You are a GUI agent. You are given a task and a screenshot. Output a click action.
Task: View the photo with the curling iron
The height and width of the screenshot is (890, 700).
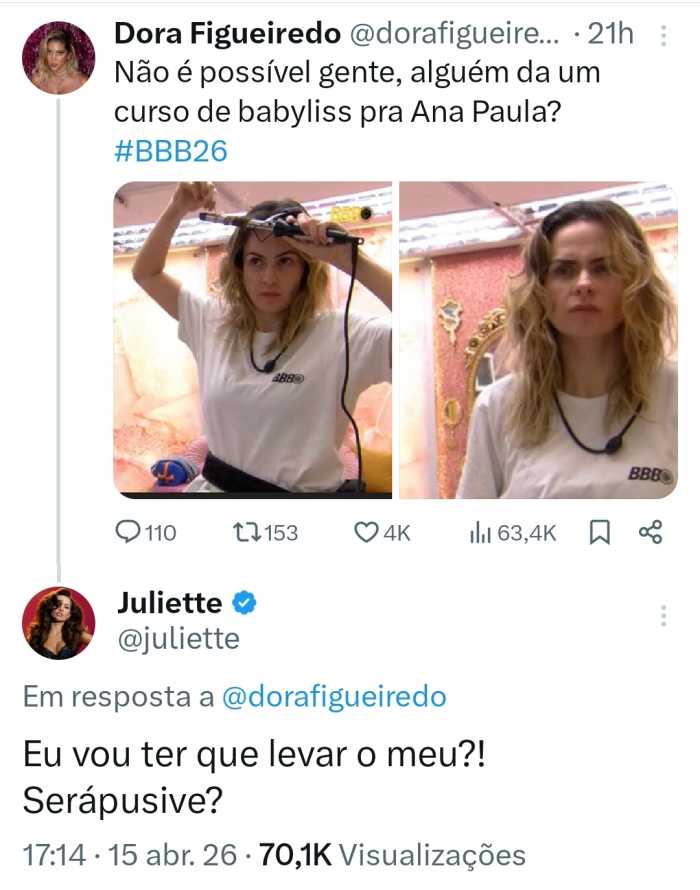[252, 339]
